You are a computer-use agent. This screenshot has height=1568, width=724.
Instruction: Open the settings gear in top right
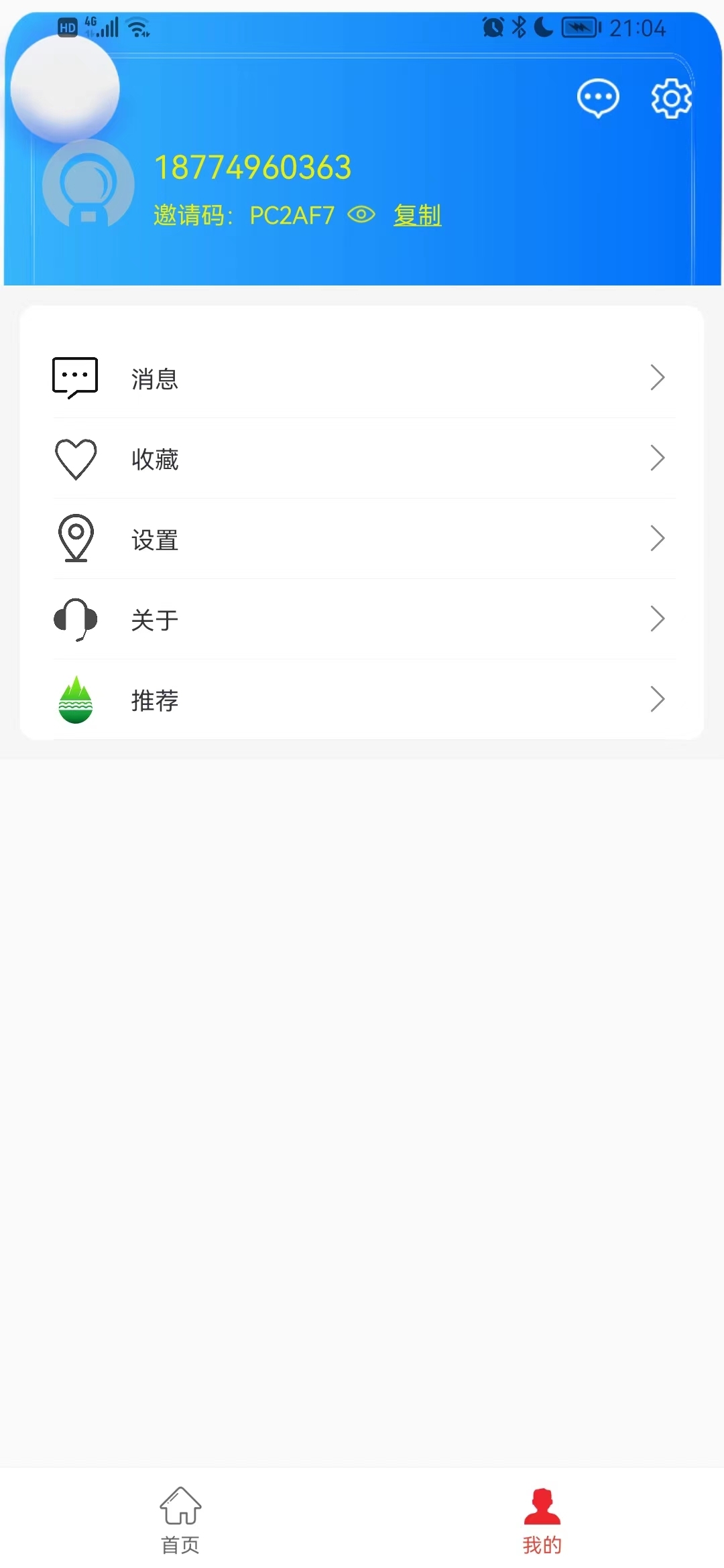pyautogui.click(x=670, y=97)
